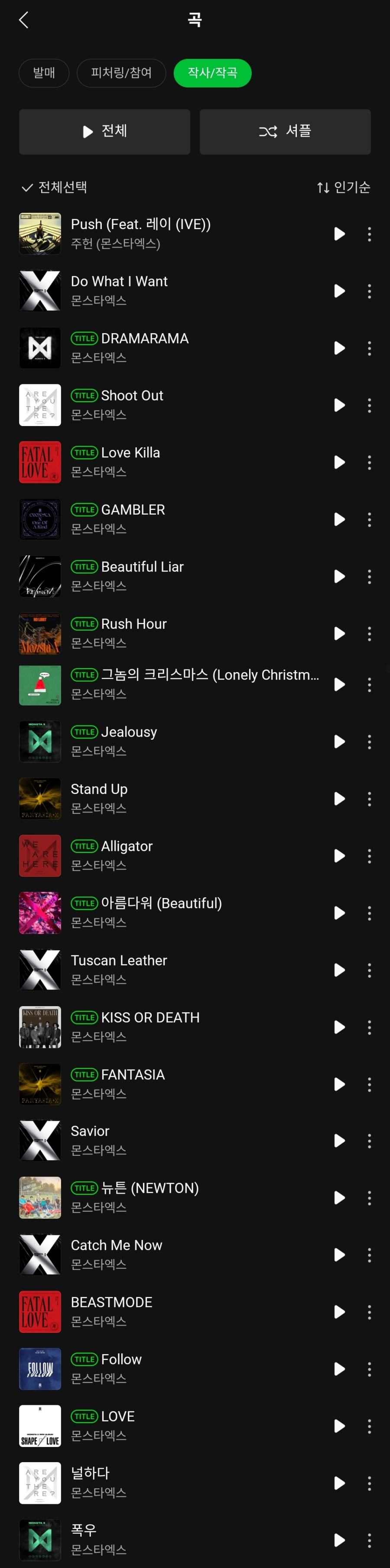Change sort order from 인기순
Image resolution: width=390 pixels, height=1568 pixels.
[x=343, y=187]
